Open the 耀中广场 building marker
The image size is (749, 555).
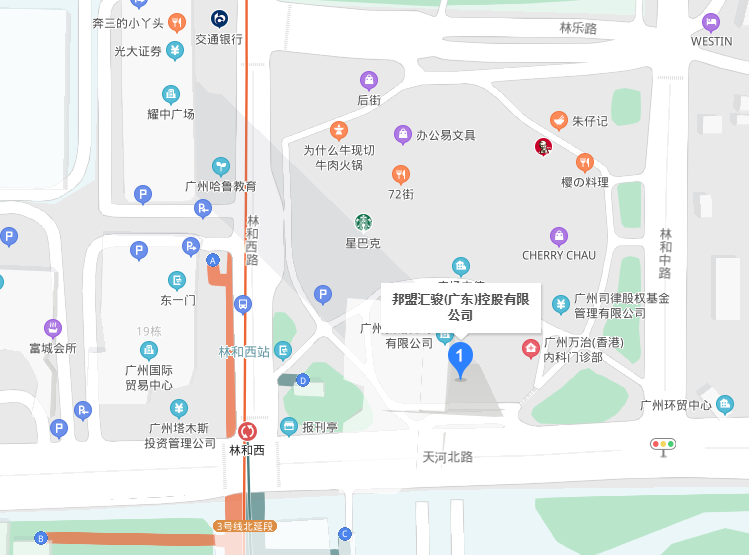click(x=171, y=94)
